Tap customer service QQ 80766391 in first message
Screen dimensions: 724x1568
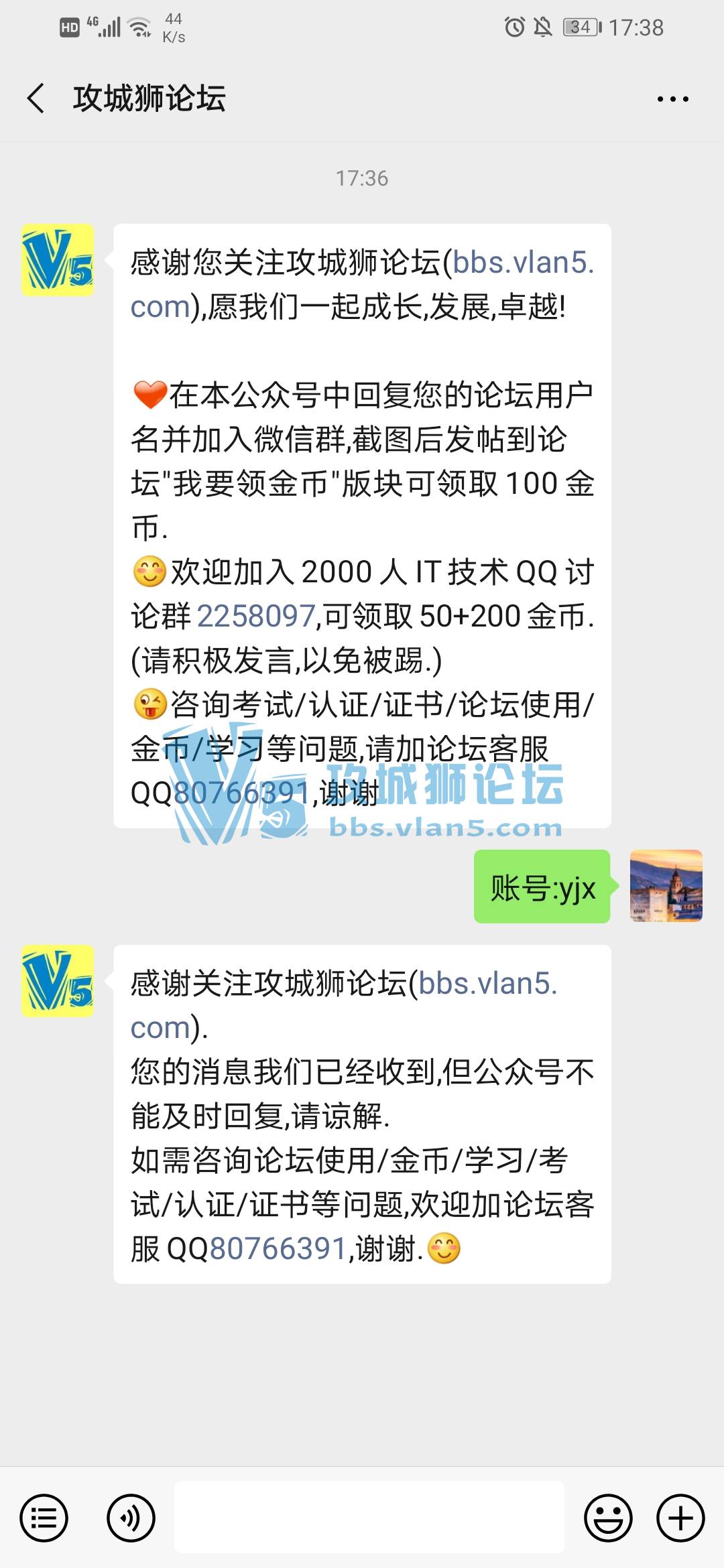coord(241,793)
